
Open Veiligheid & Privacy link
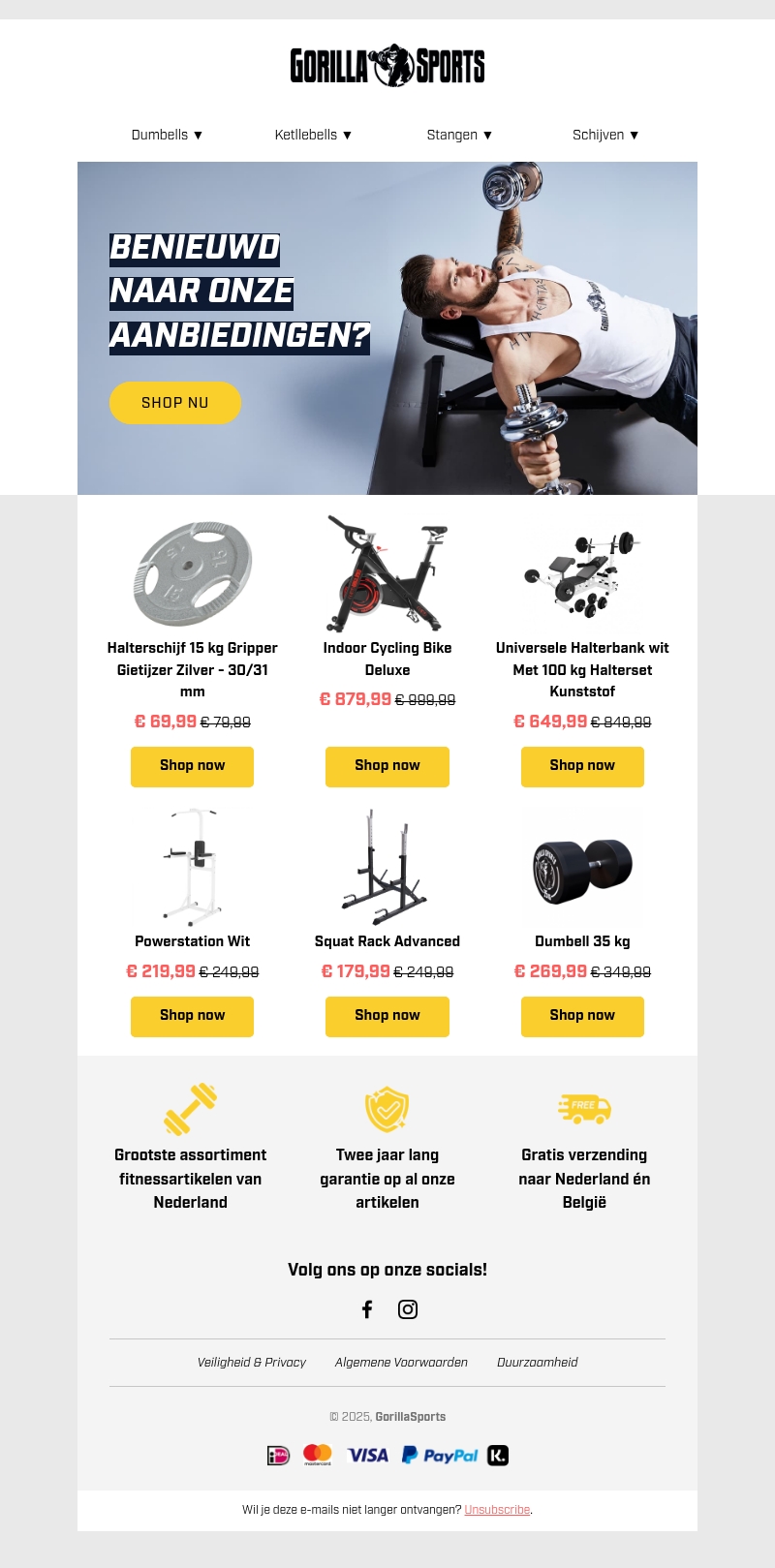(x=252, y=1362)
